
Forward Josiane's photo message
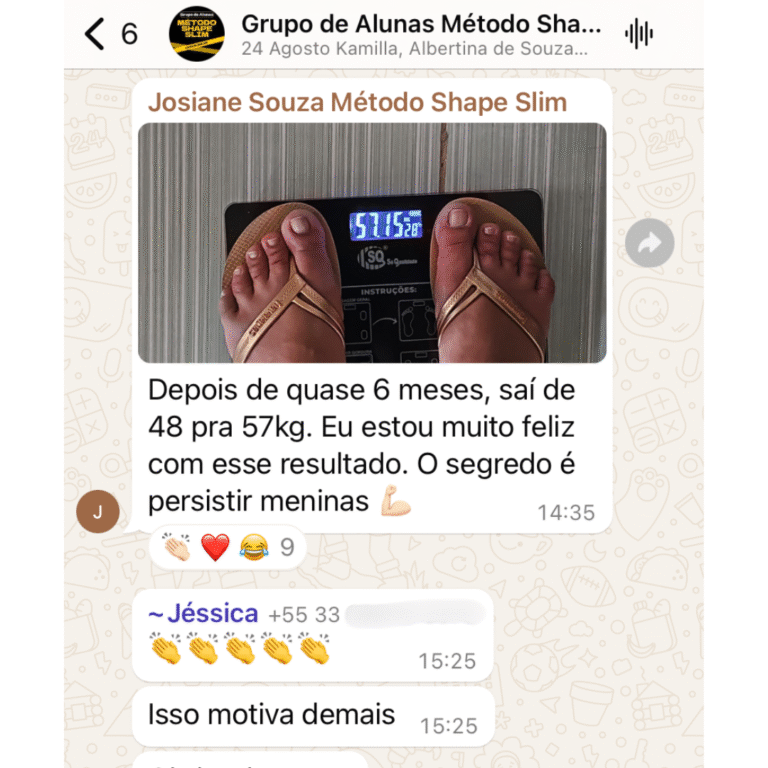tap(649, 242)
